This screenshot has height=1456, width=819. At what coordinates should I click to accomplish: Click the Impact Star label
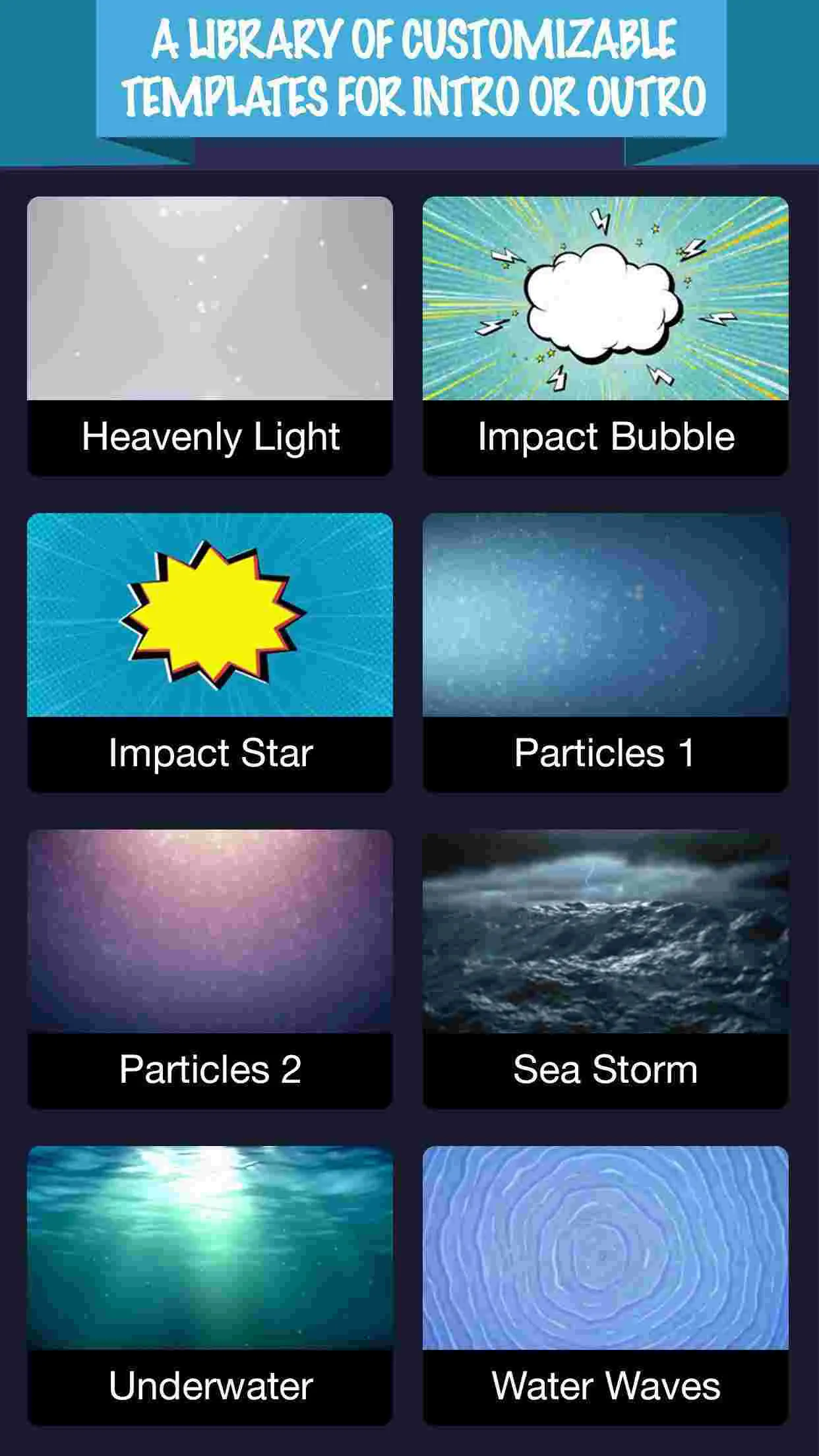(x=208, y=752)
